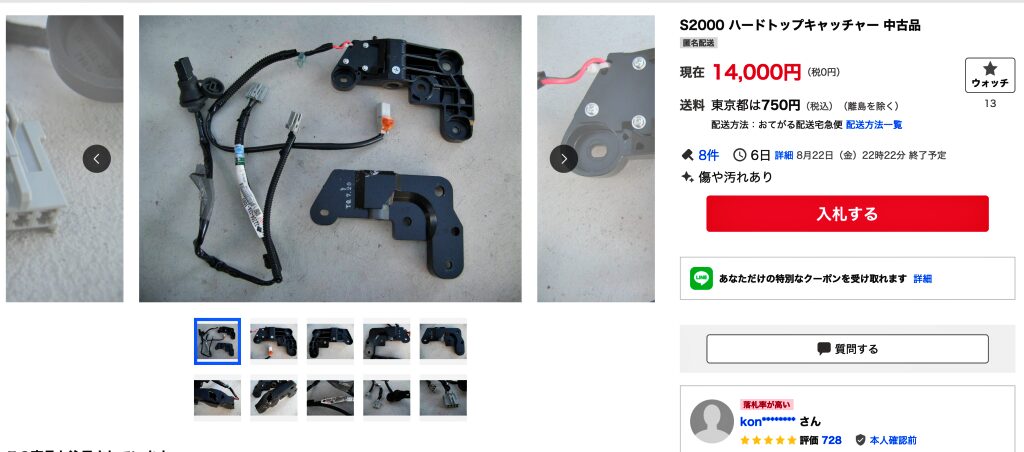Show the previous product photo
The image size is (1024, 452).
point(97,158)
